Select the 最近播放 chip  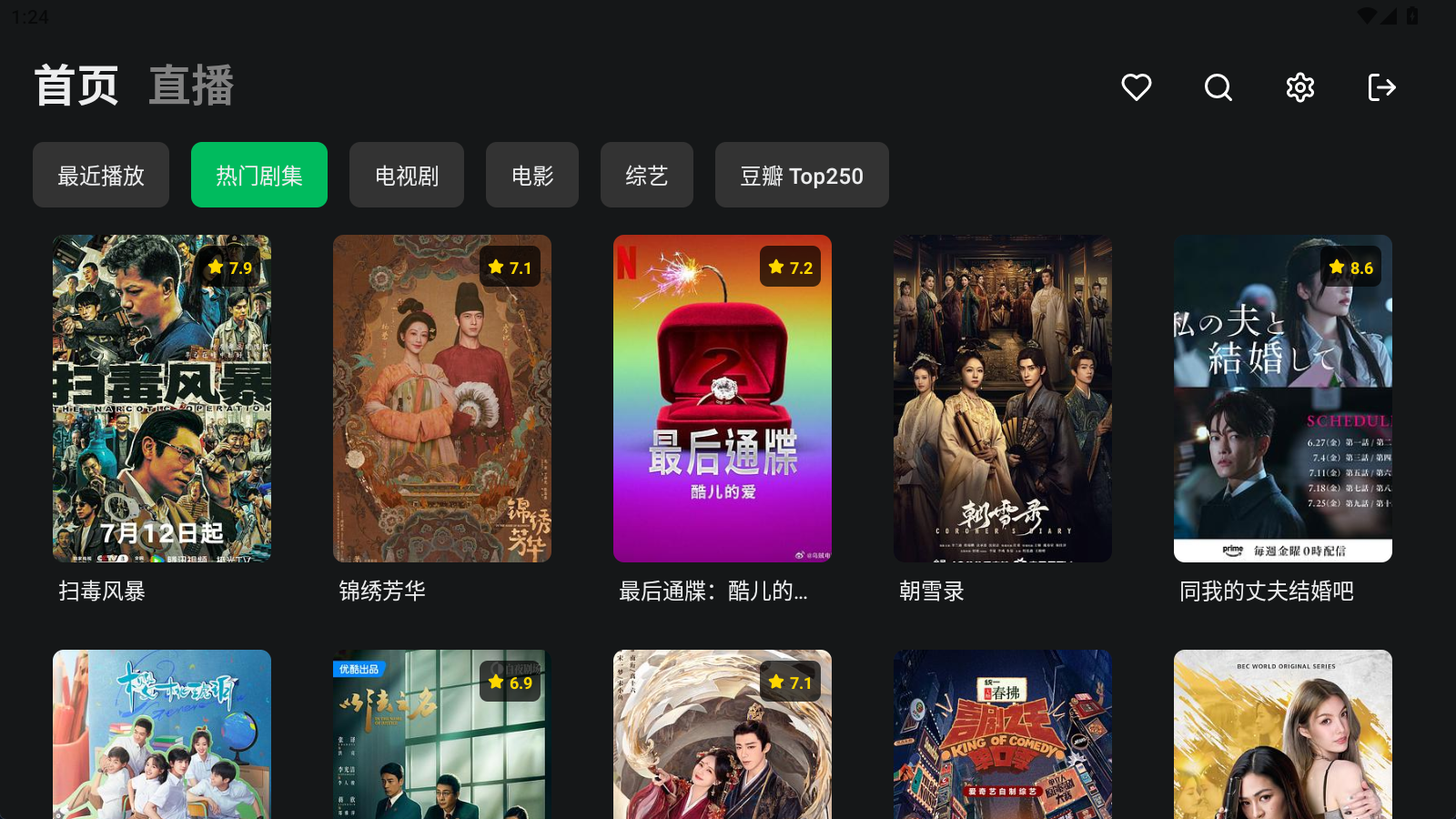[x=101, y=175]
